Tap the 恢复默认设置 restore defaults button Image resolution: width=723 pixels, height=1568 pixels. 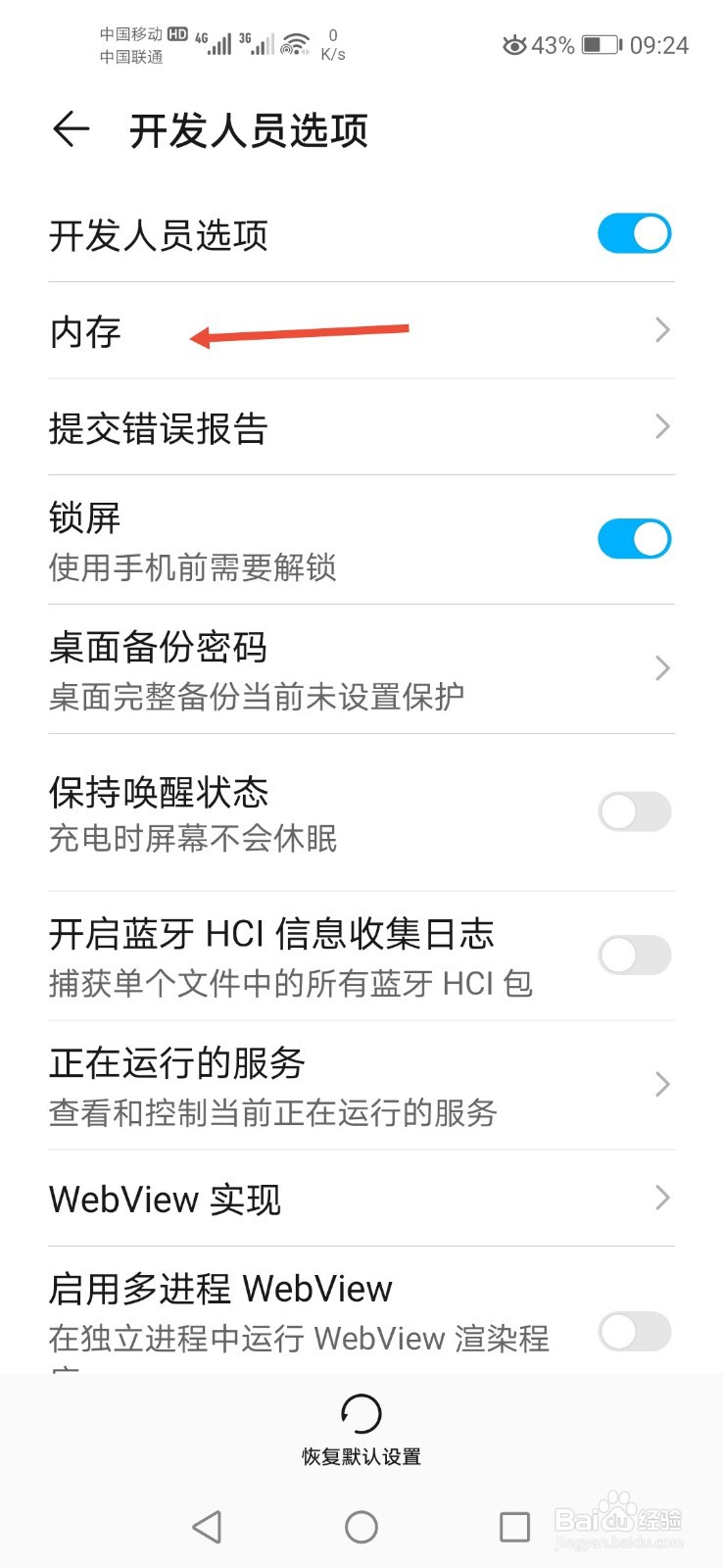tap(361, 1455)
